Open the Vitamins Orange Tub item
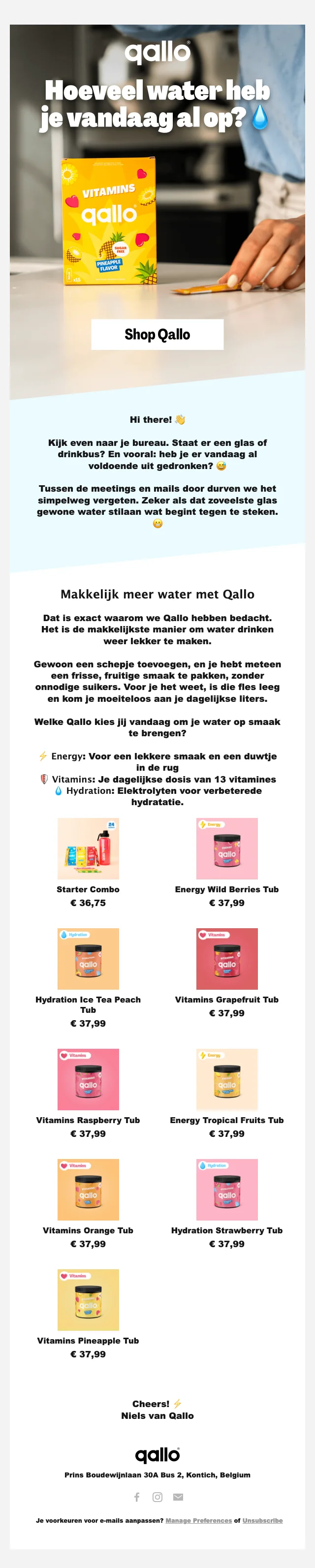 [x=88, y=1189]
